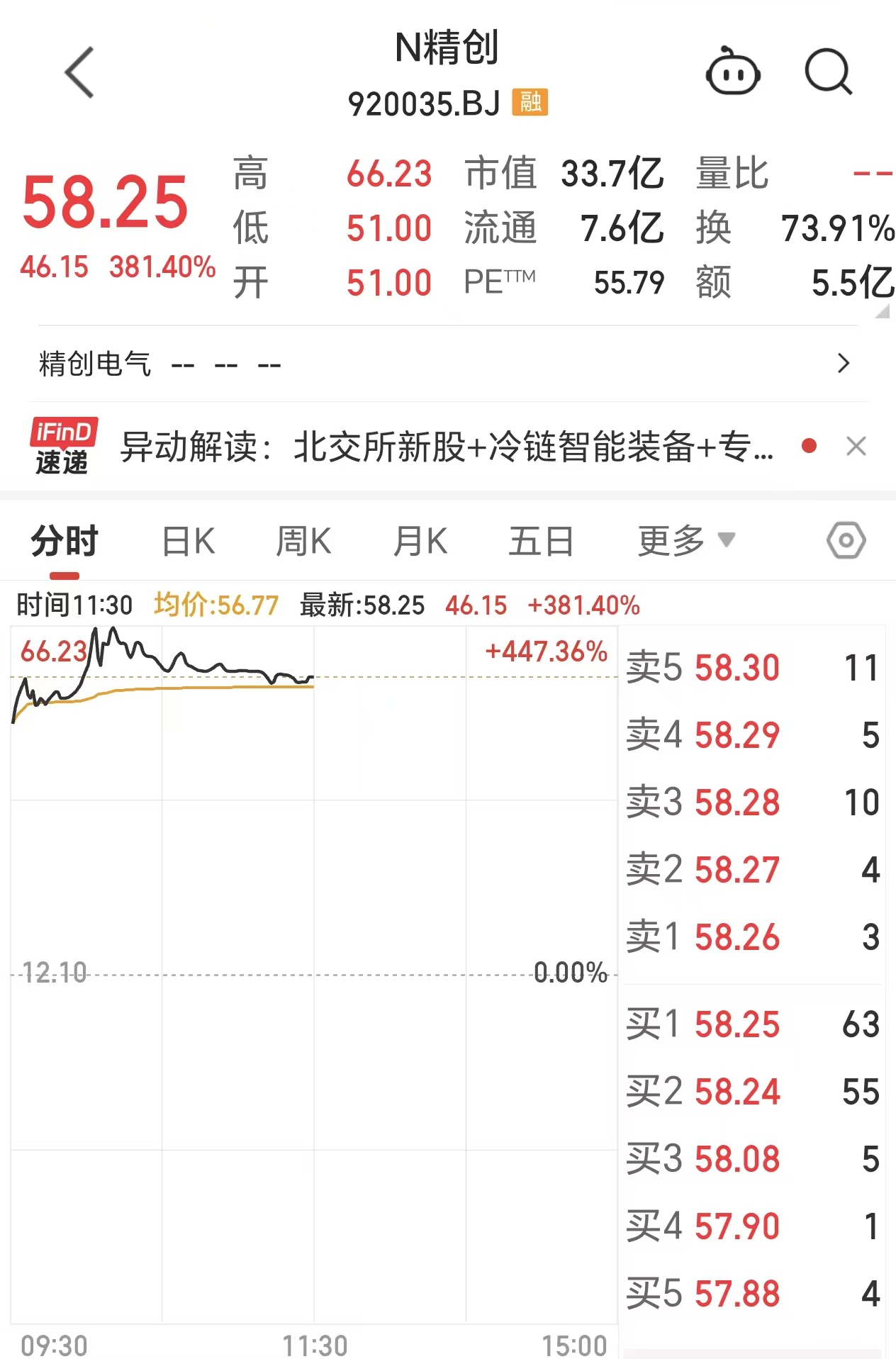Read the iFinD 异动解读 news banner
The height and width of the screenshot is (1359, 896).
tap(447, 447)
